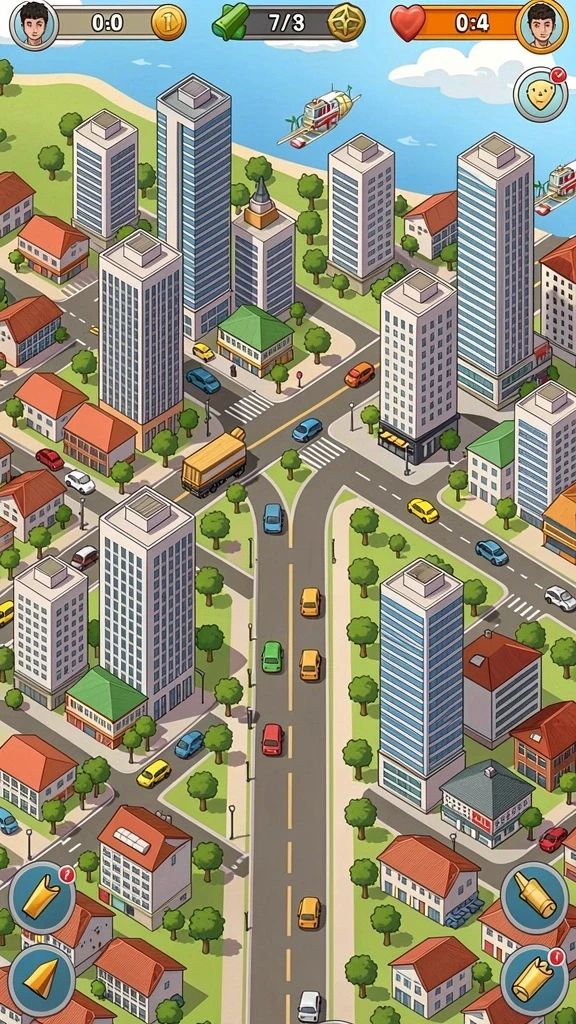
Task: Open the player avatar on the orange bar
Action: click(541, 26)
